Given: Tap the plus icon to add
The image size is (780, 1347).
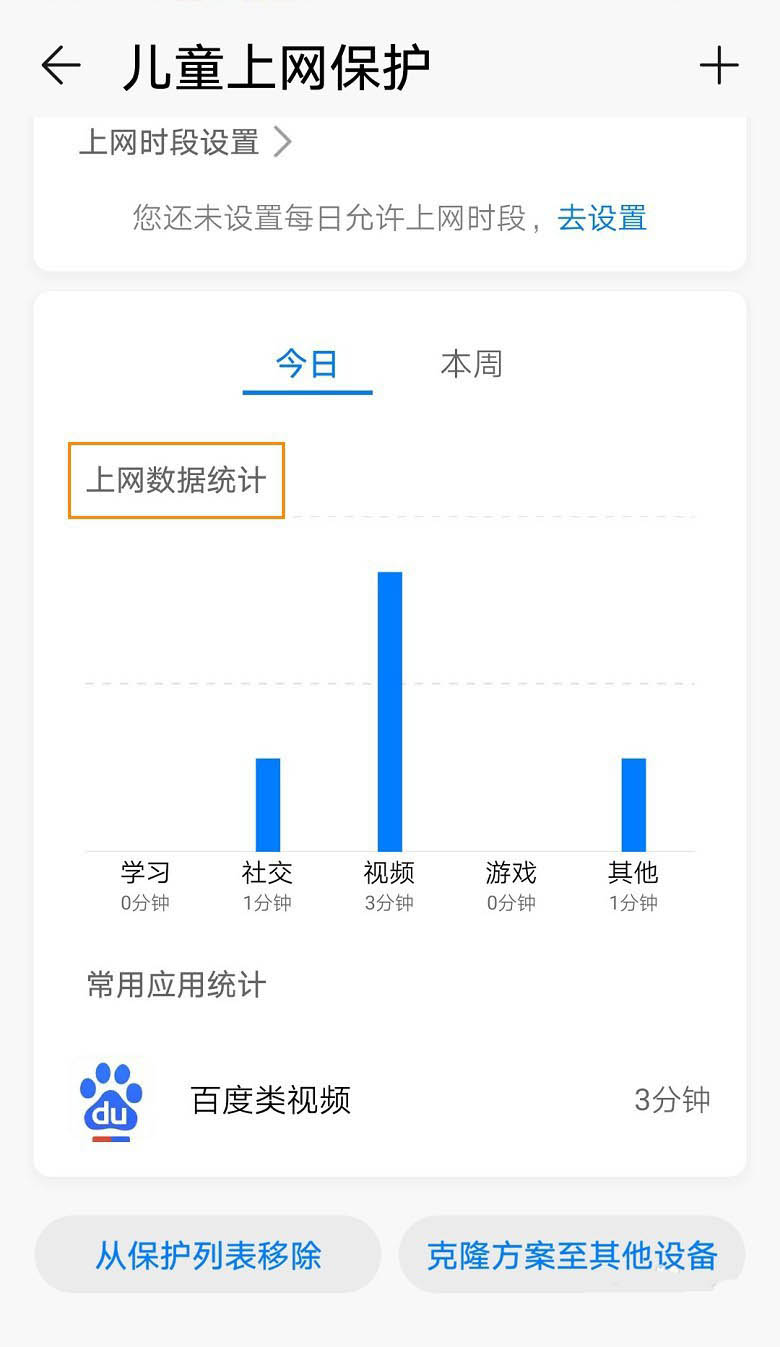Looking at the screenshot, I should 718,67.
